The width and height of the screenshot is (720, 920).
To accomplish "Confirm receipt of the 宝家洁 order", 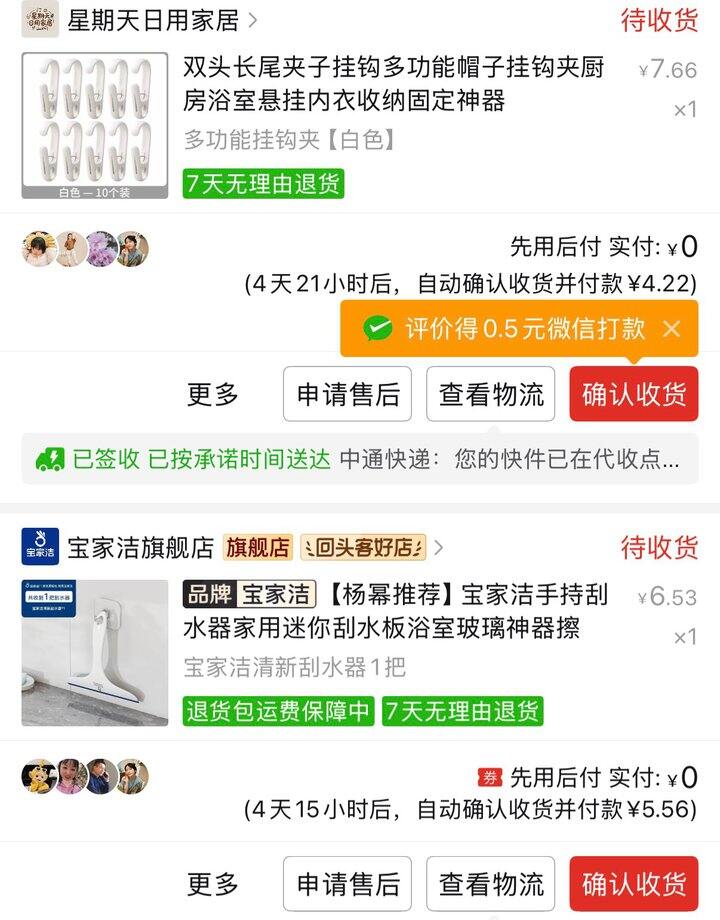I will click(634, 884).
